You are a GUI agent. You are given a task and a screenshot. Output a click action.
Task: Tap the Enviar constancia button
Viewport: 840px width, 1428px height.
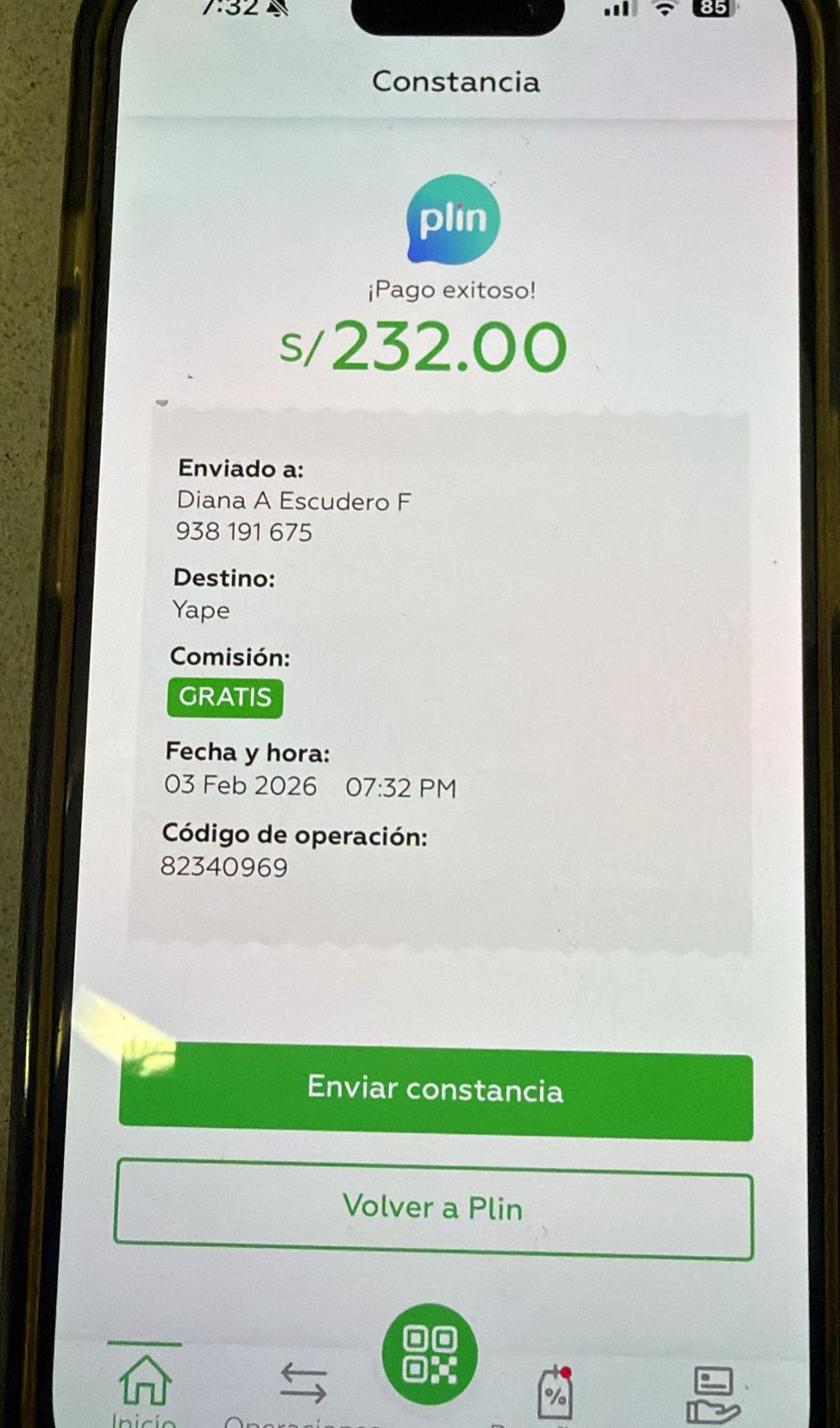(x=436, y=1093)
